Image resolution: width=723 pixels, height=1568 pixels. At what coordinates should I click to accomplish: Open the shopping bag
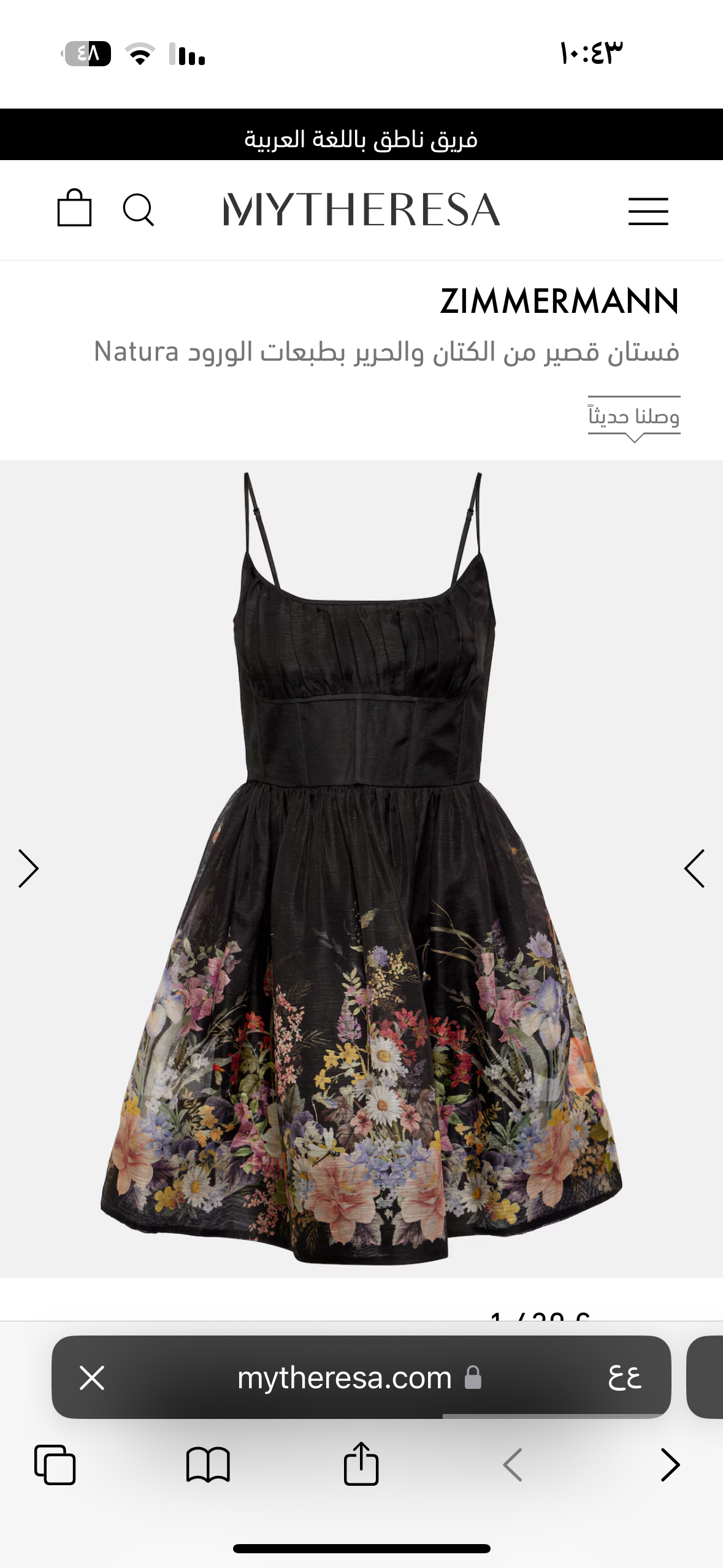click(x=74, y=209)
